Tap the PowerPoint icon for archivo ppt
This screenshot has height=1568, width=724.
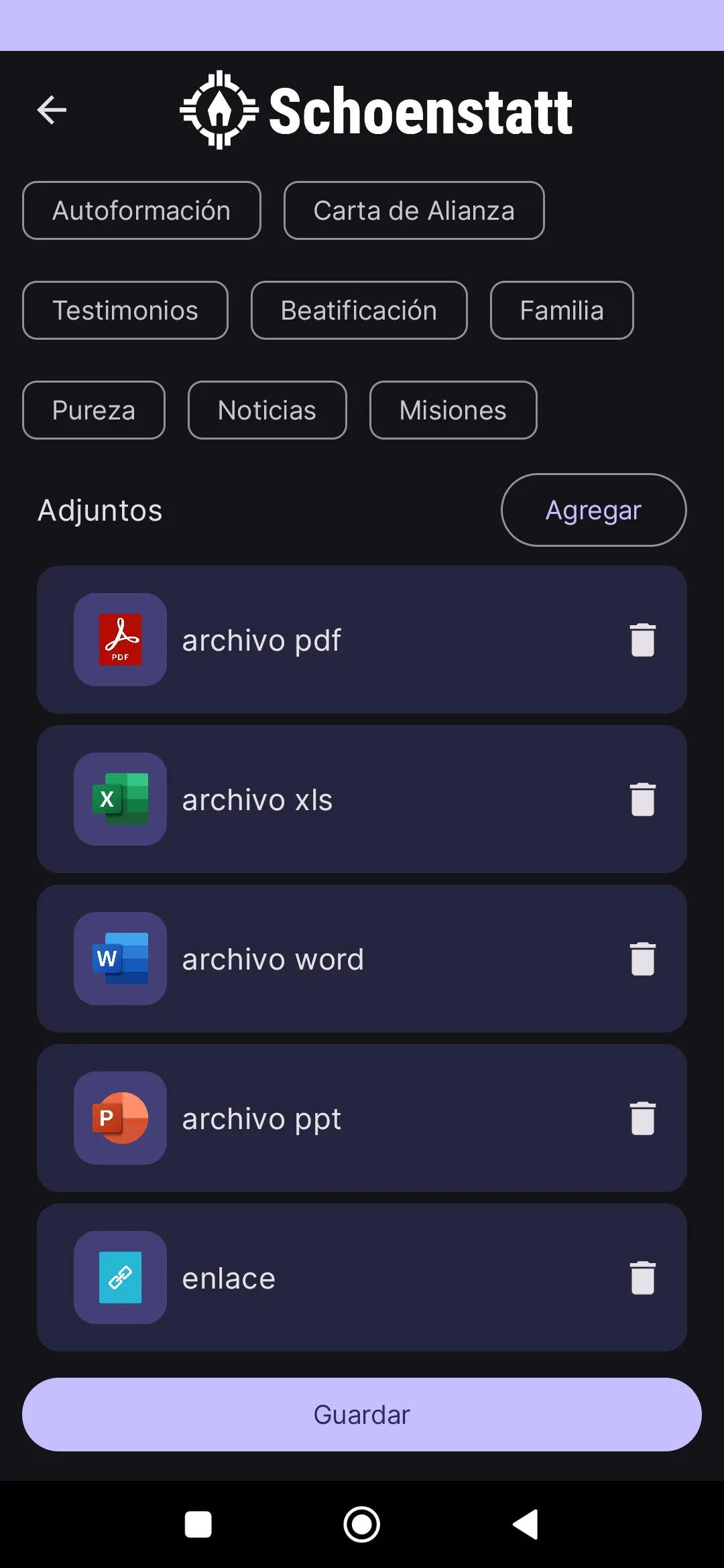[120, 1118]
